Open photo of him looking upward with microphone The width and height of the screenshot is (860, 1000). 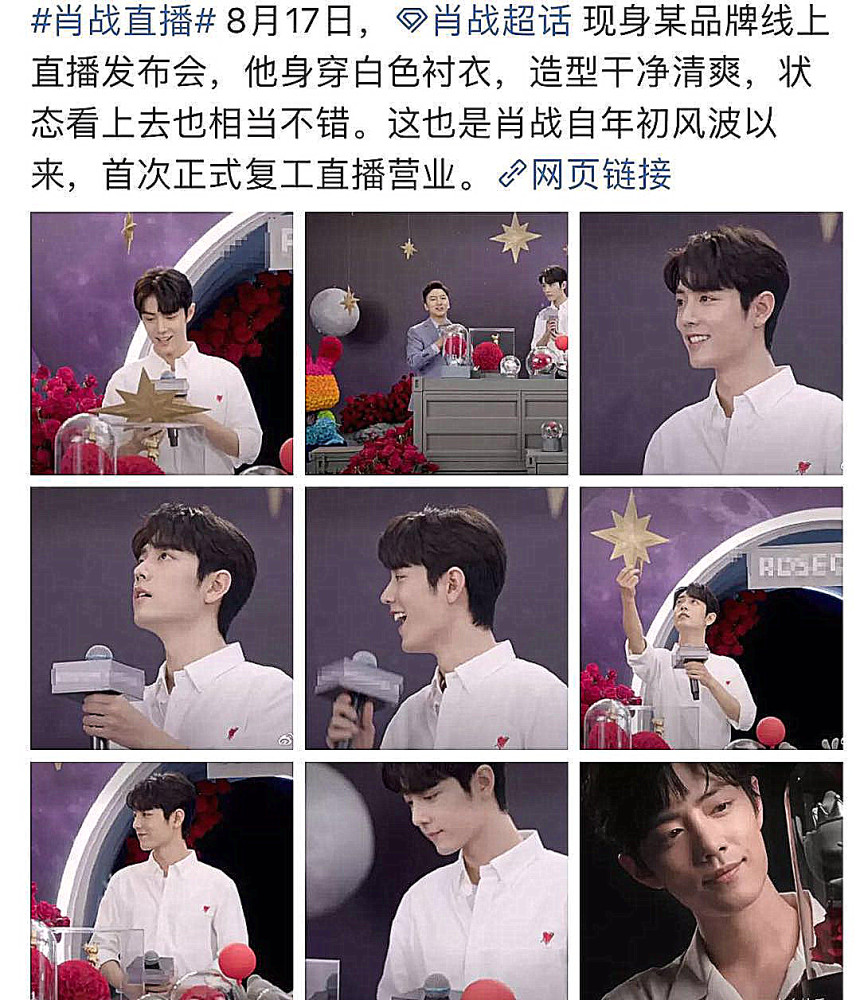pos(162,618)
